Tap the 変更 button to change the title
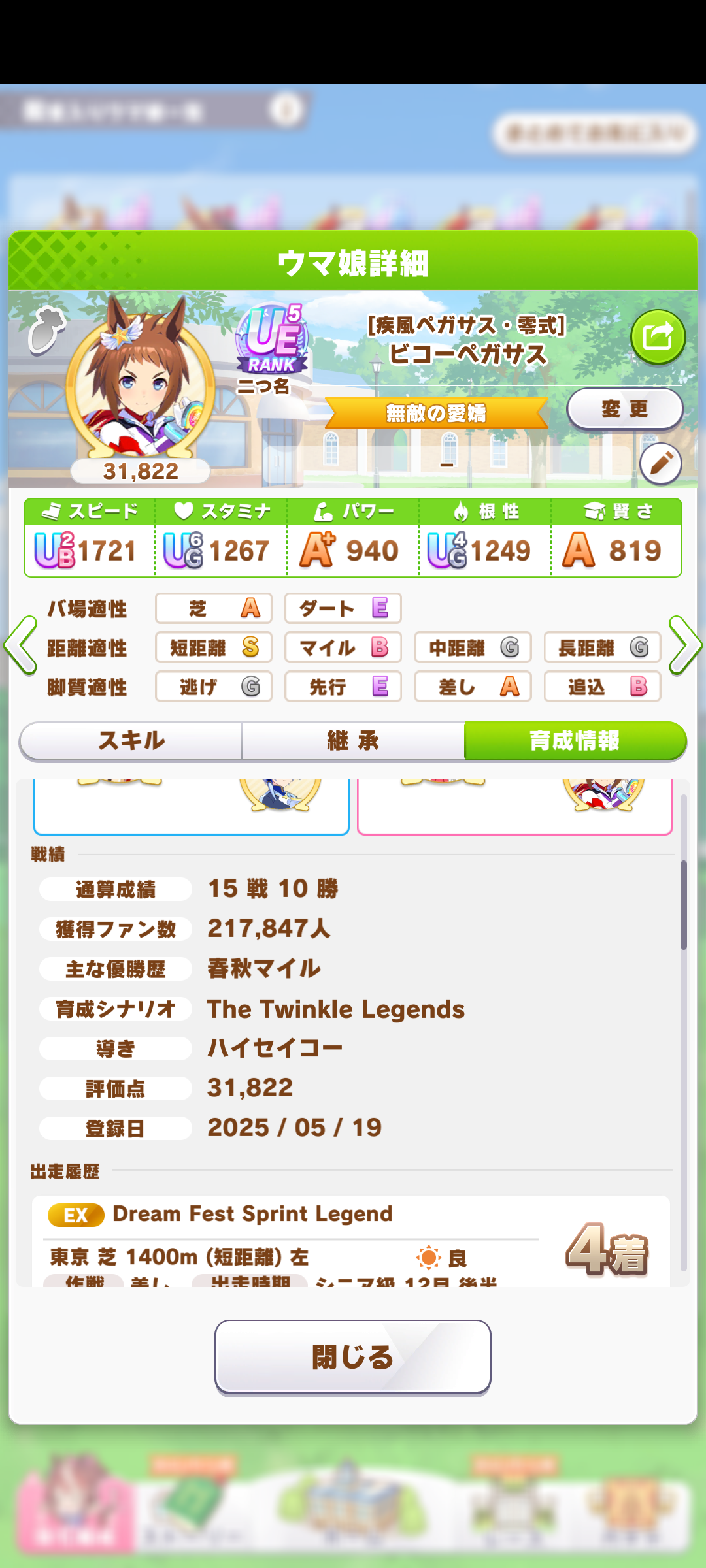The image size is (706, 1568). point(624,409)
